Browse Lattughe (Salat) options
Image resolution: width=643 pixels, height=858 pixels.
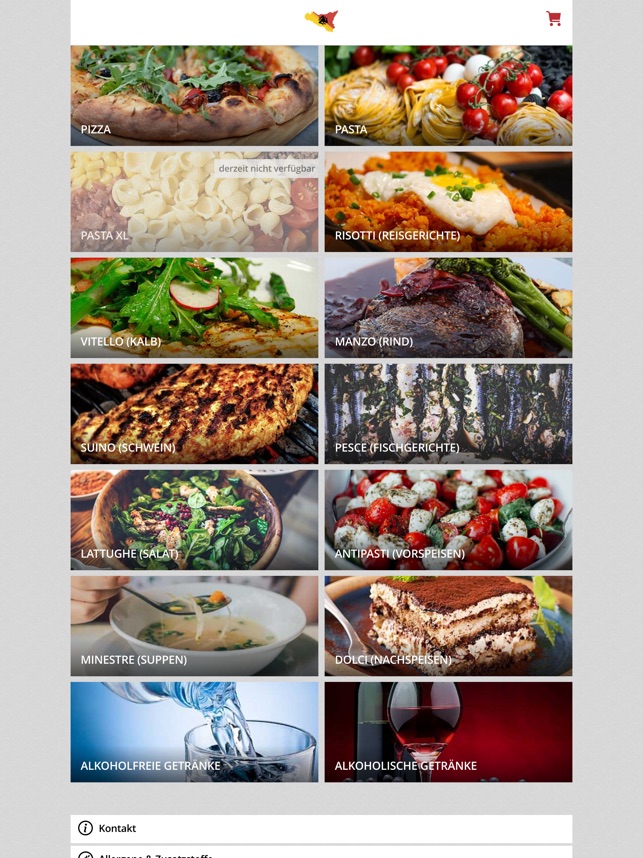pos(194,520)
